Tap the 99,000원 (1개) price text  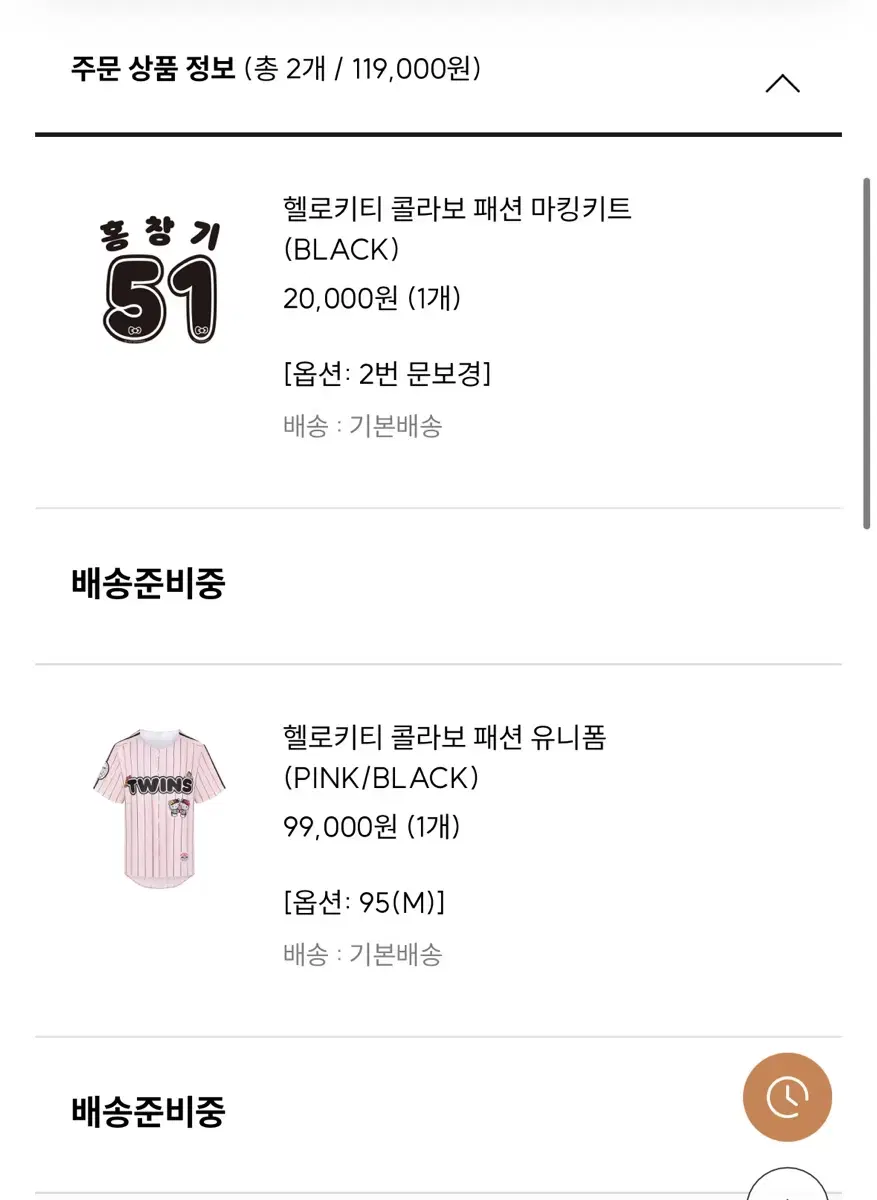pos(370,826)
